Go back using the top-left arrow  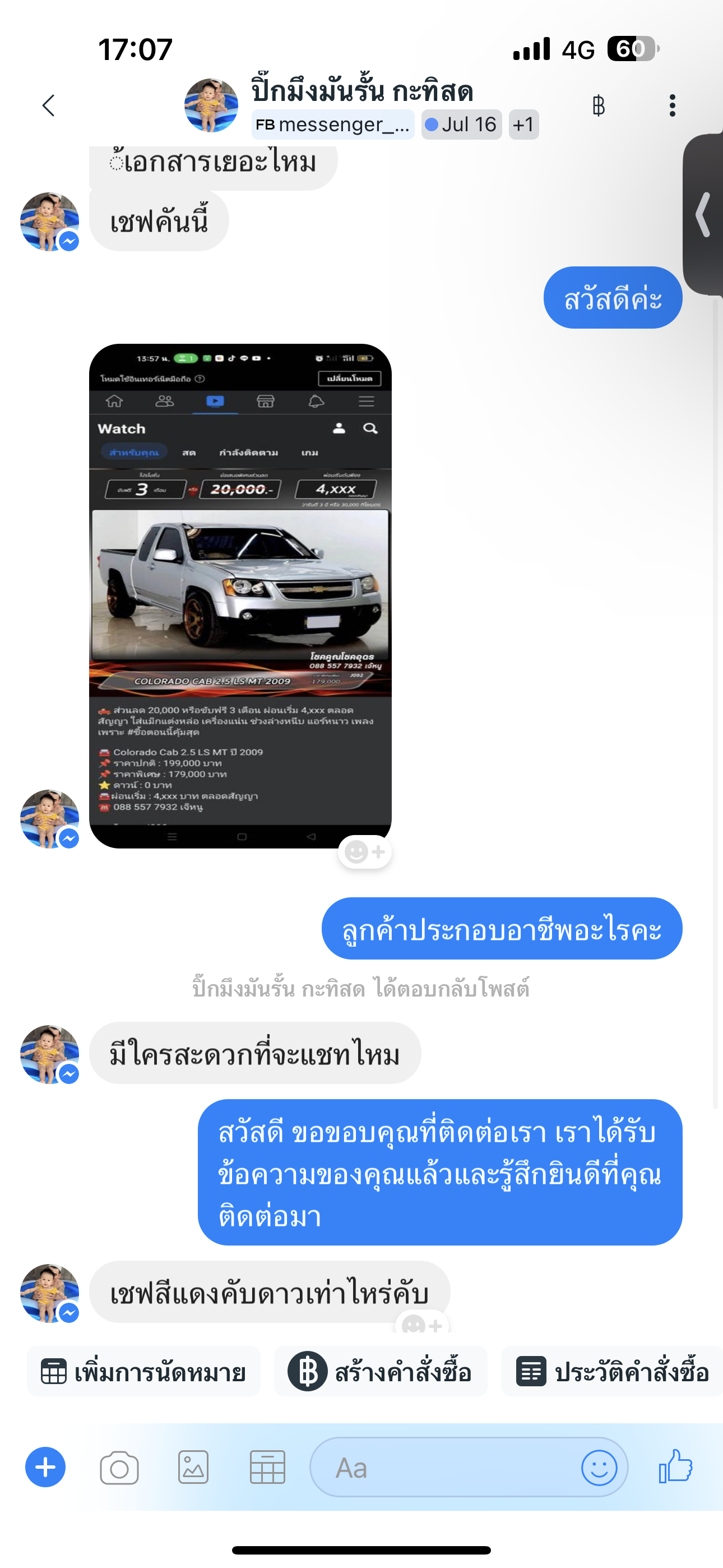[x=49, y=105]
